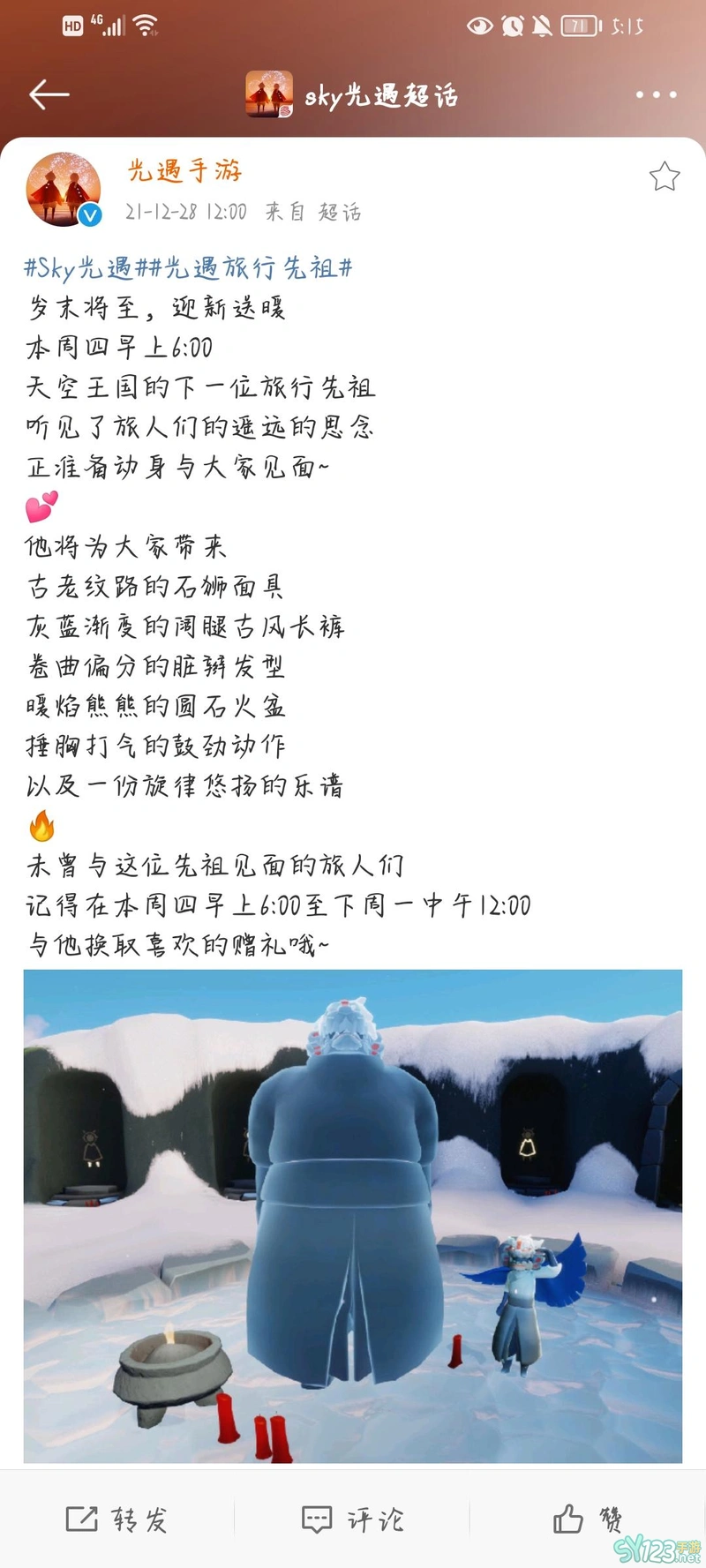Image resolution: width=706 pixels, height=1568 pixels.
Task: Open the sky光遇超话 topic header
Action: point(353,94)
